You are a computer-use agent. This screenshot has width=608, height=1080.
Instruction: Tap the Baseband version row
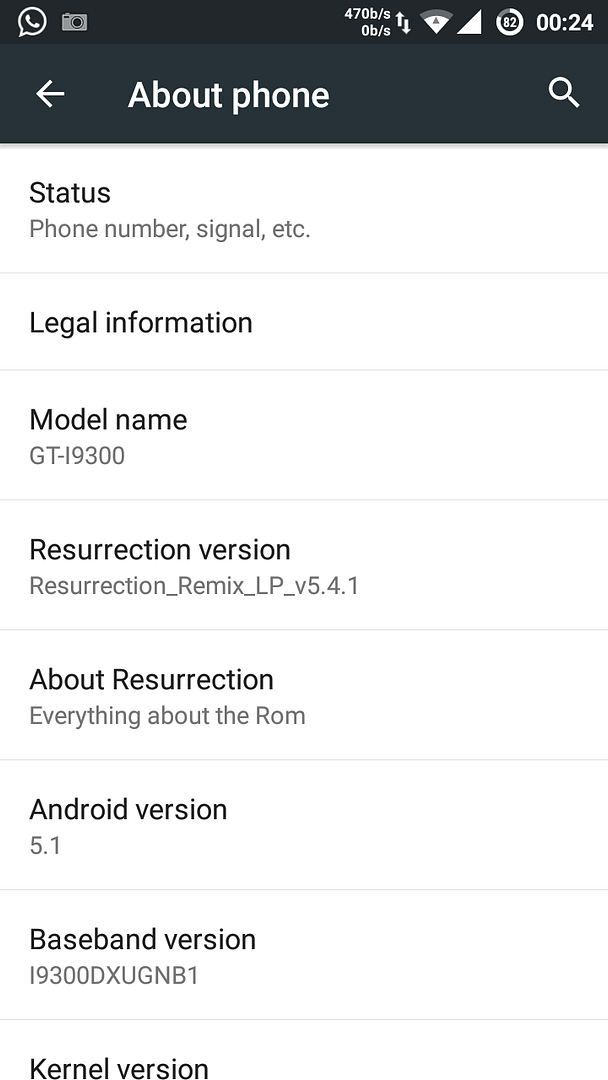point(304,956)
